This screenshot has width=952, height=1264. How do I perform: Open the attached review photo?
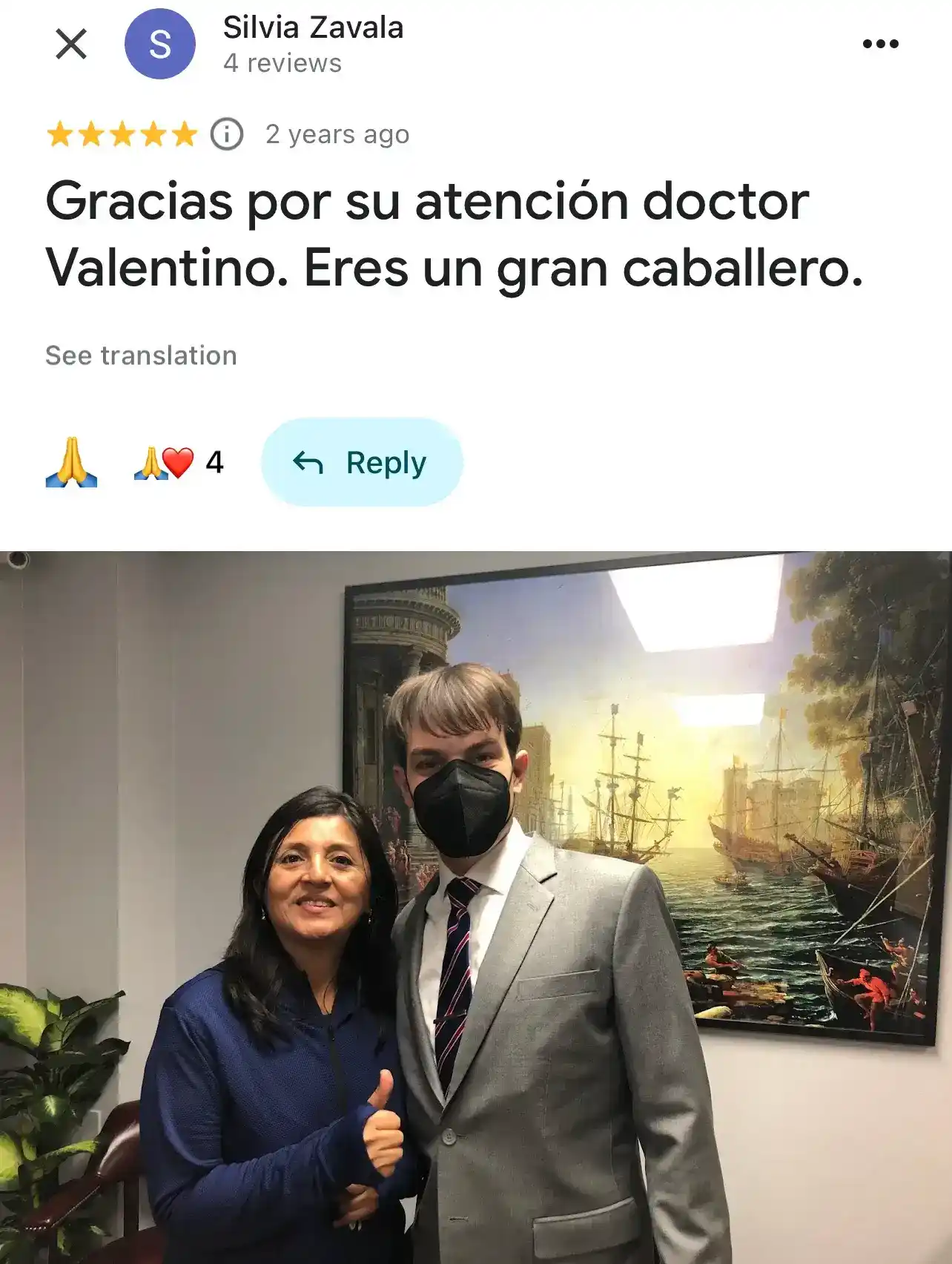pyautogui.click(x=476, y=906)
